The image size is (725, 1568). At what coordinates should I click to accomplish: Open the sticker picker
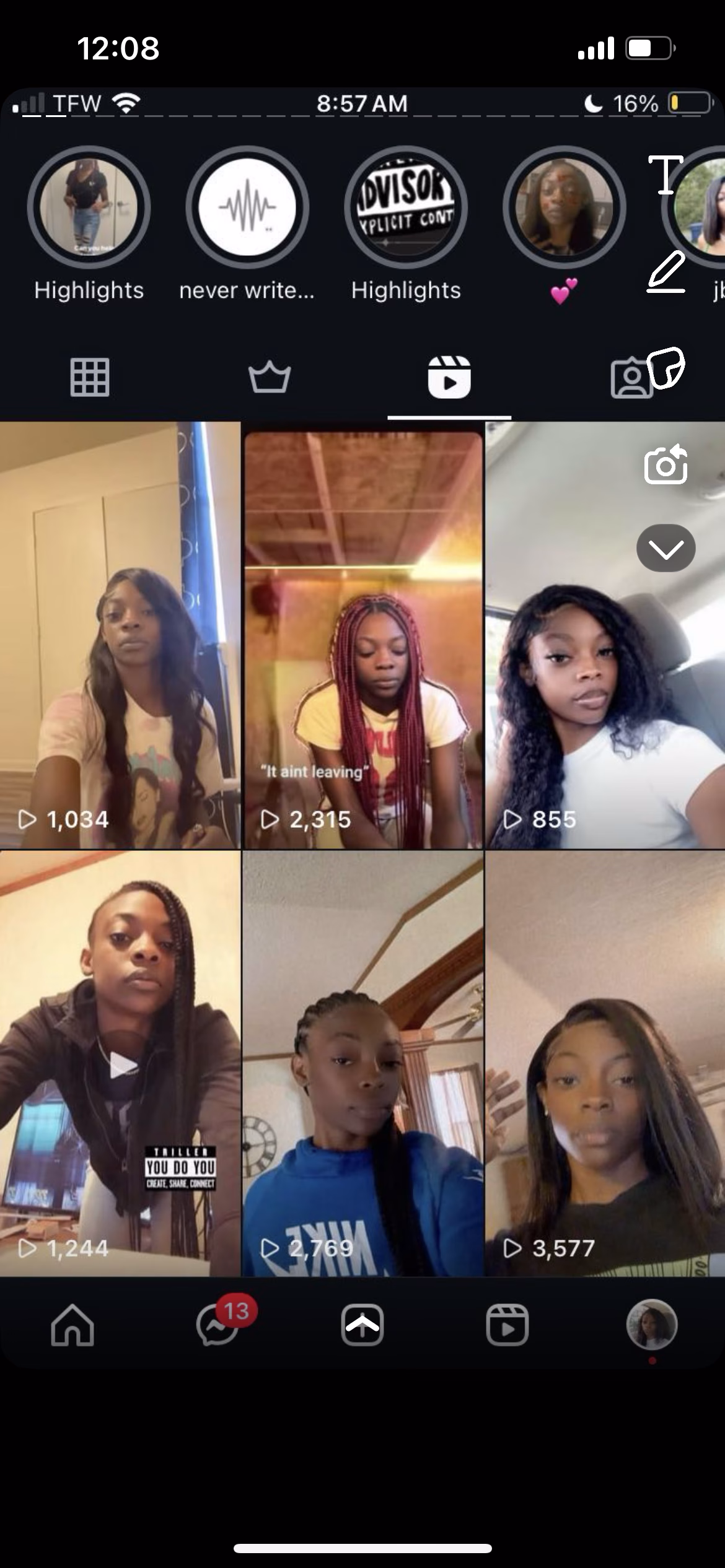666,368
